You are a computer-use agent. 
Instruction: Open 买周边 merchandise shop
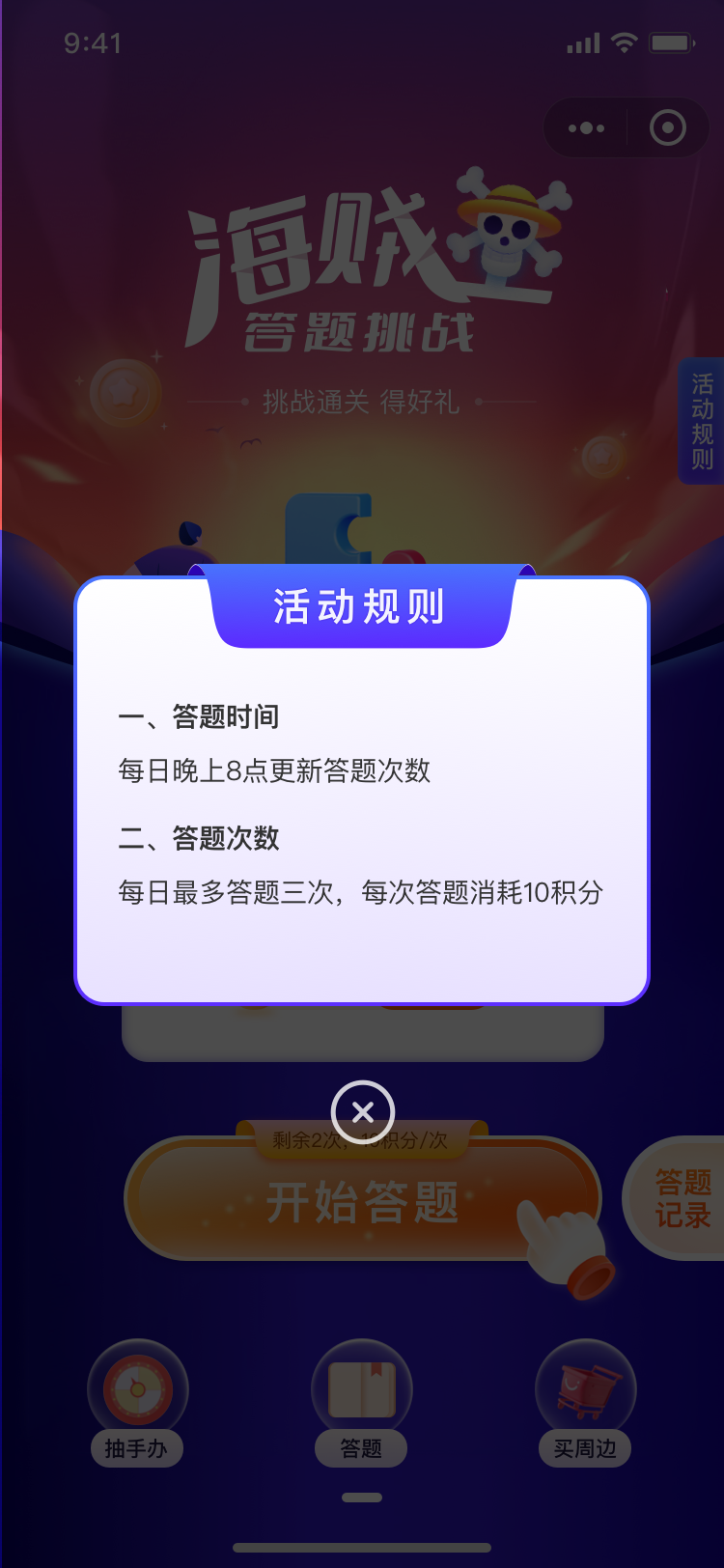click(585, 1403)
